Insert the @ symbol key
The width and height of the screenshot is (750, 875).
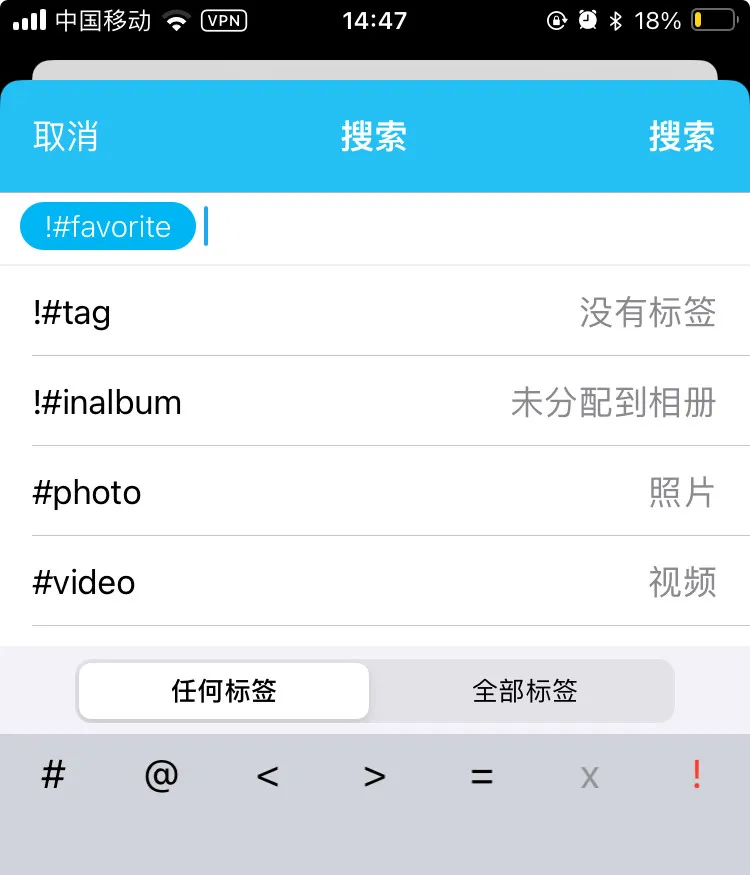(161, 775)
